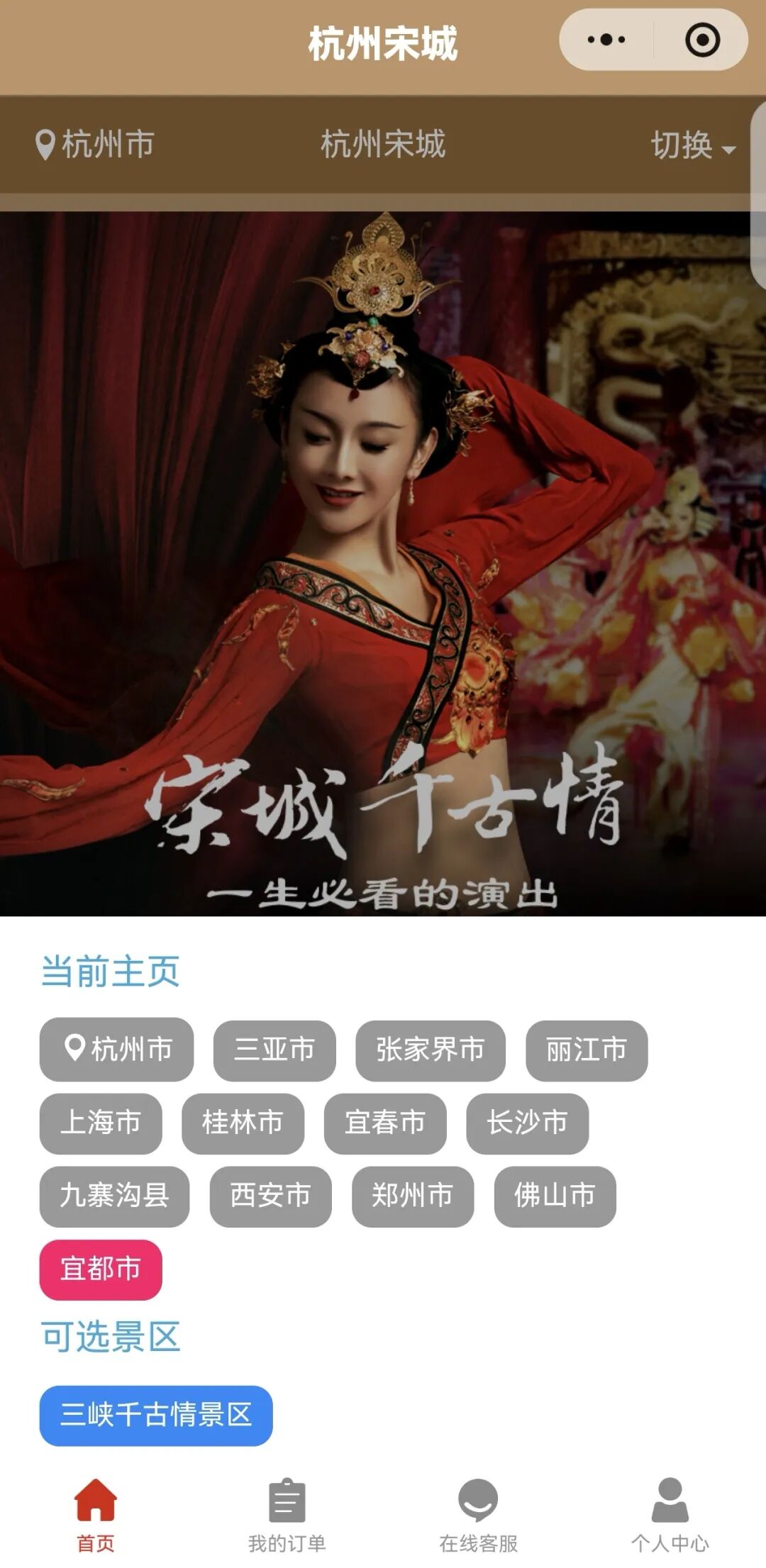This screenshot has width=766, height=1568.
Task: Open the 宋城千古情 banner
Action: pyautogui.click(x=383, y=564)
